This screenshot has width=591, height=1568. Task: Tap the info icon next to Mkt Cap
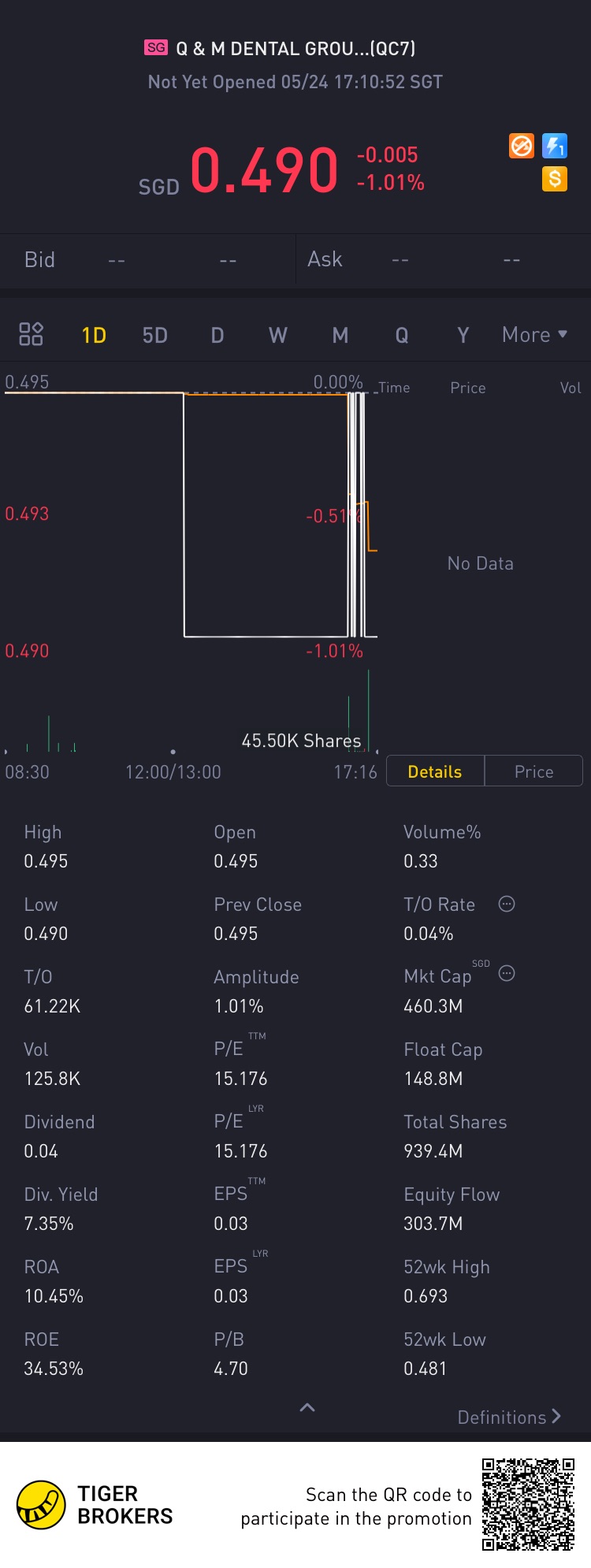(507, 974)
